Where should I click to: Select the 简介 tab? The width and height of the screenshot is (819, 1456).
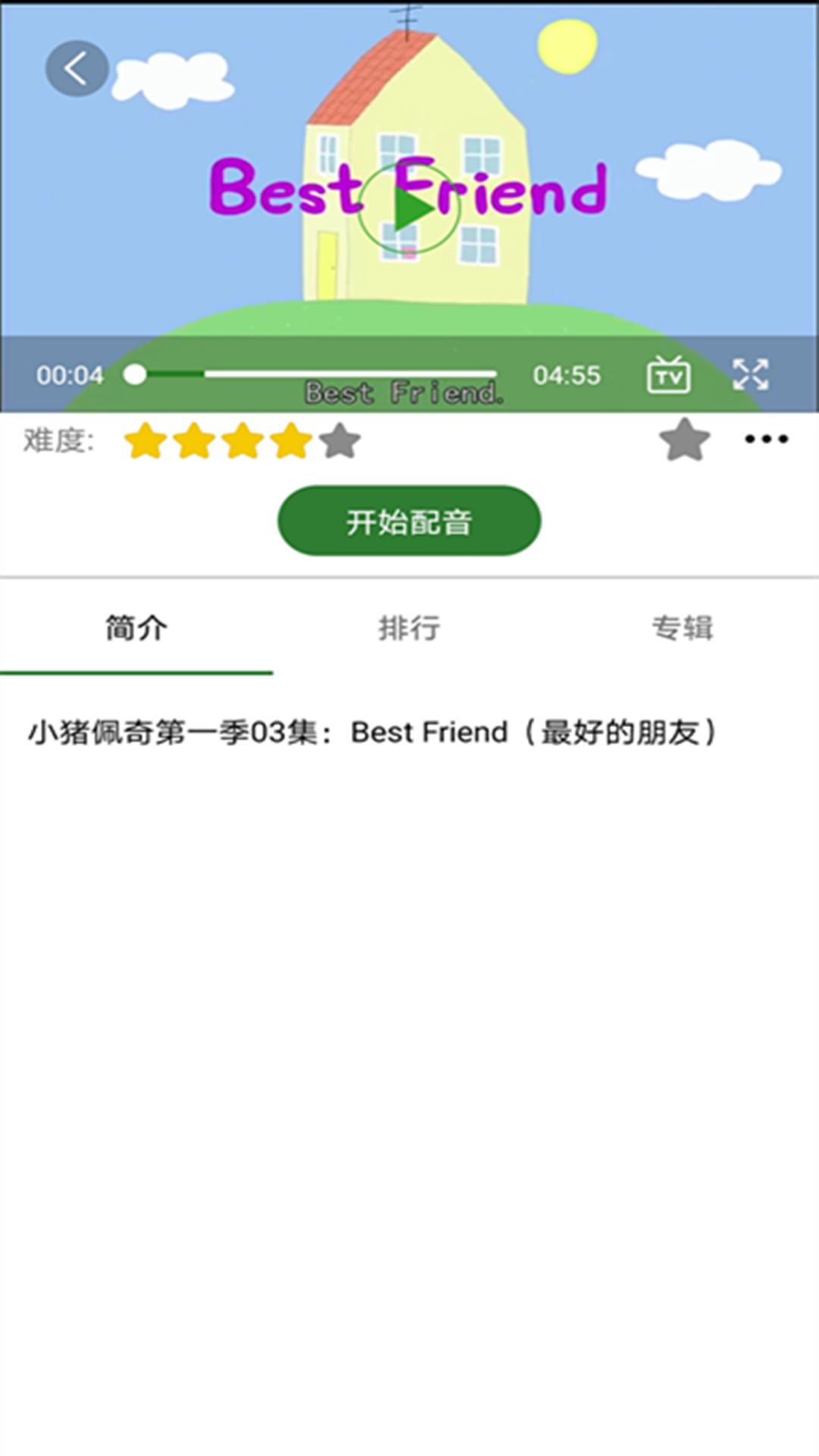pos(136,628)
